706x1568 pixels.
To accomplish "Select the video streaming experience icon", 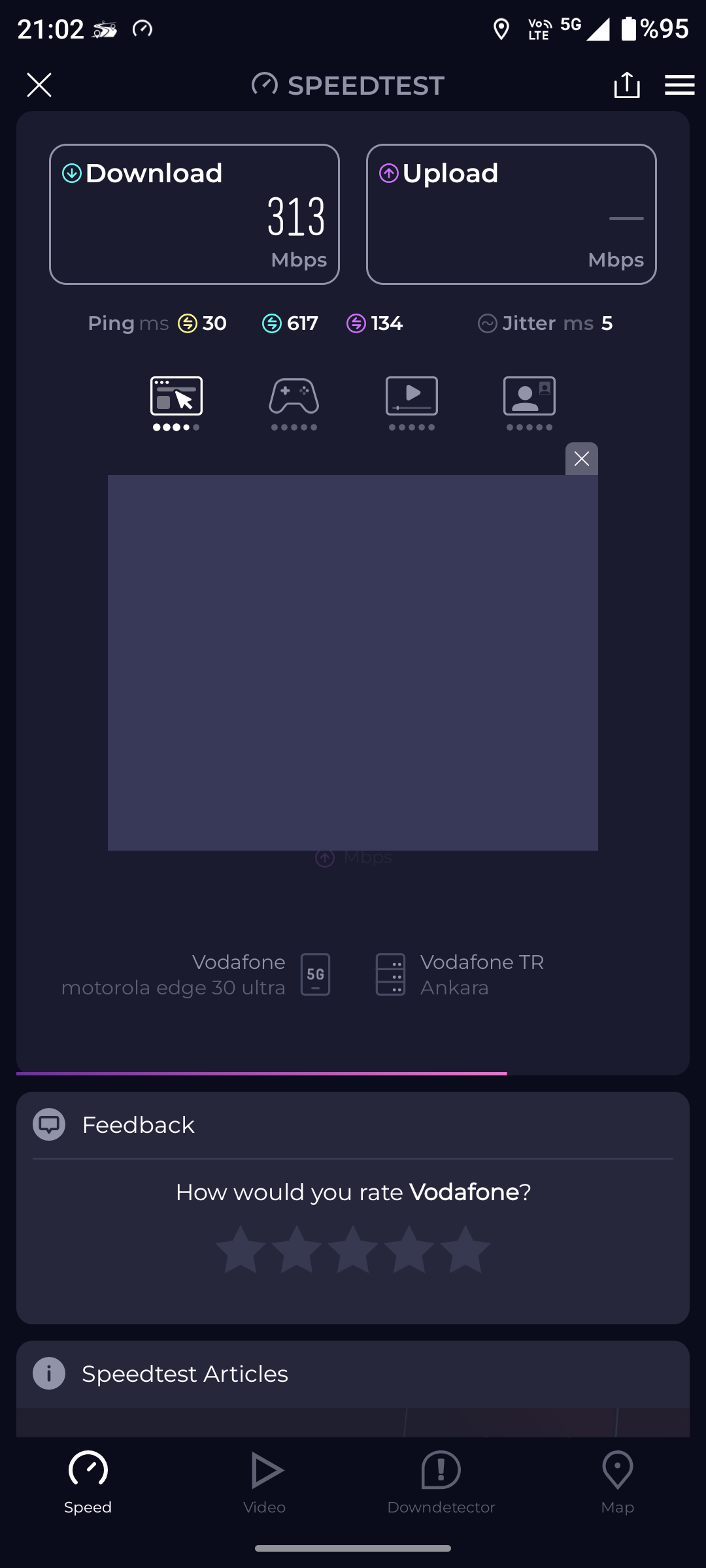I will [x=412, y=396].
